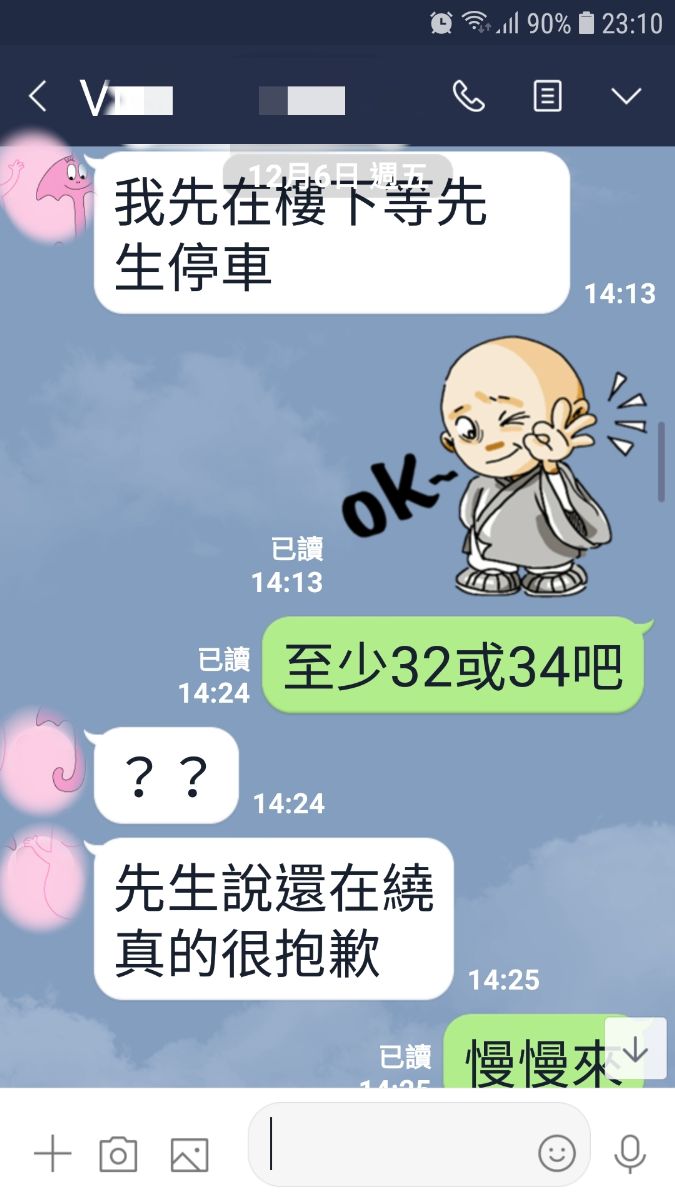Record a voice message with microphone
Screen dimensions: 675x1200
pos(630,1153)
